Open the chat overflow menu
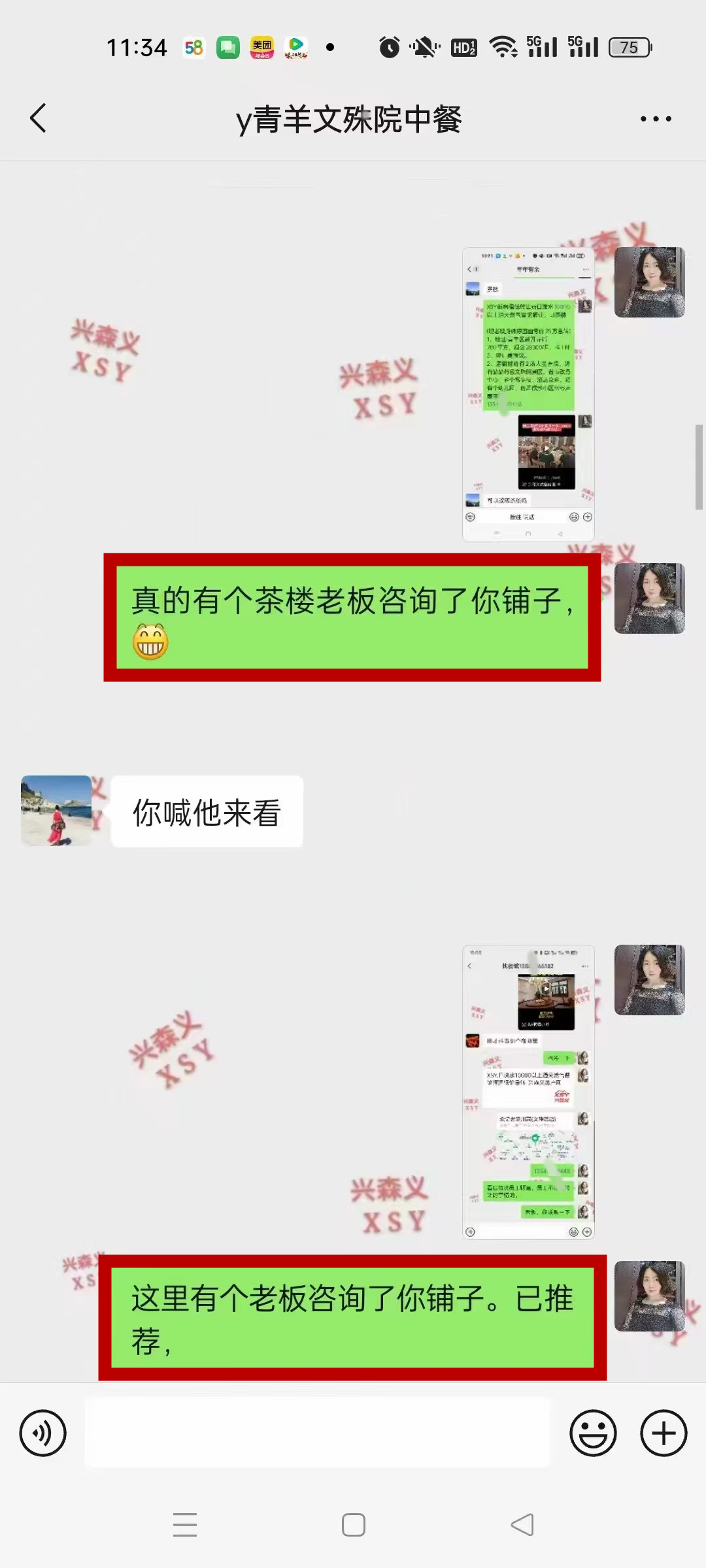The height and width of the screenshot is (1568, 706). pyautogui.click(x=656, y=119)
